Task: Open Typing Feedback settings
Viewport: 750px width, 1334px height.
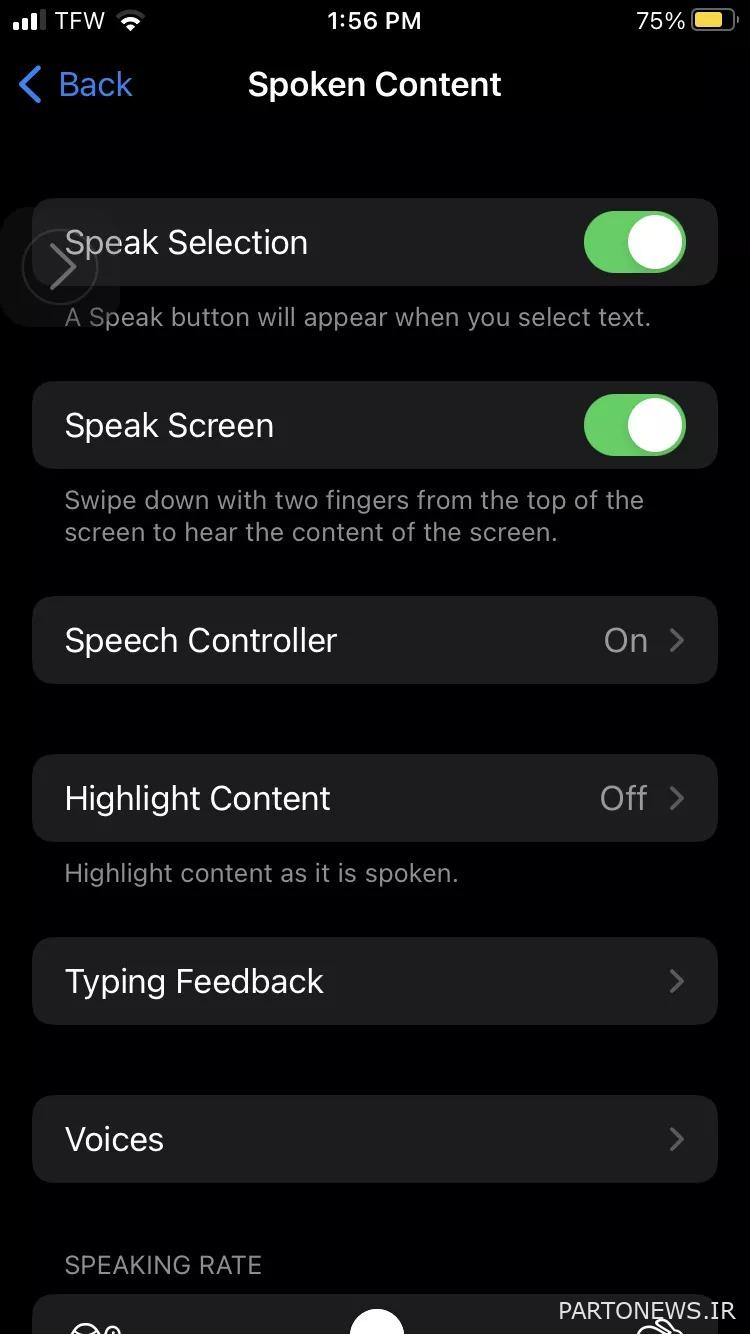Action: (375, 981)
